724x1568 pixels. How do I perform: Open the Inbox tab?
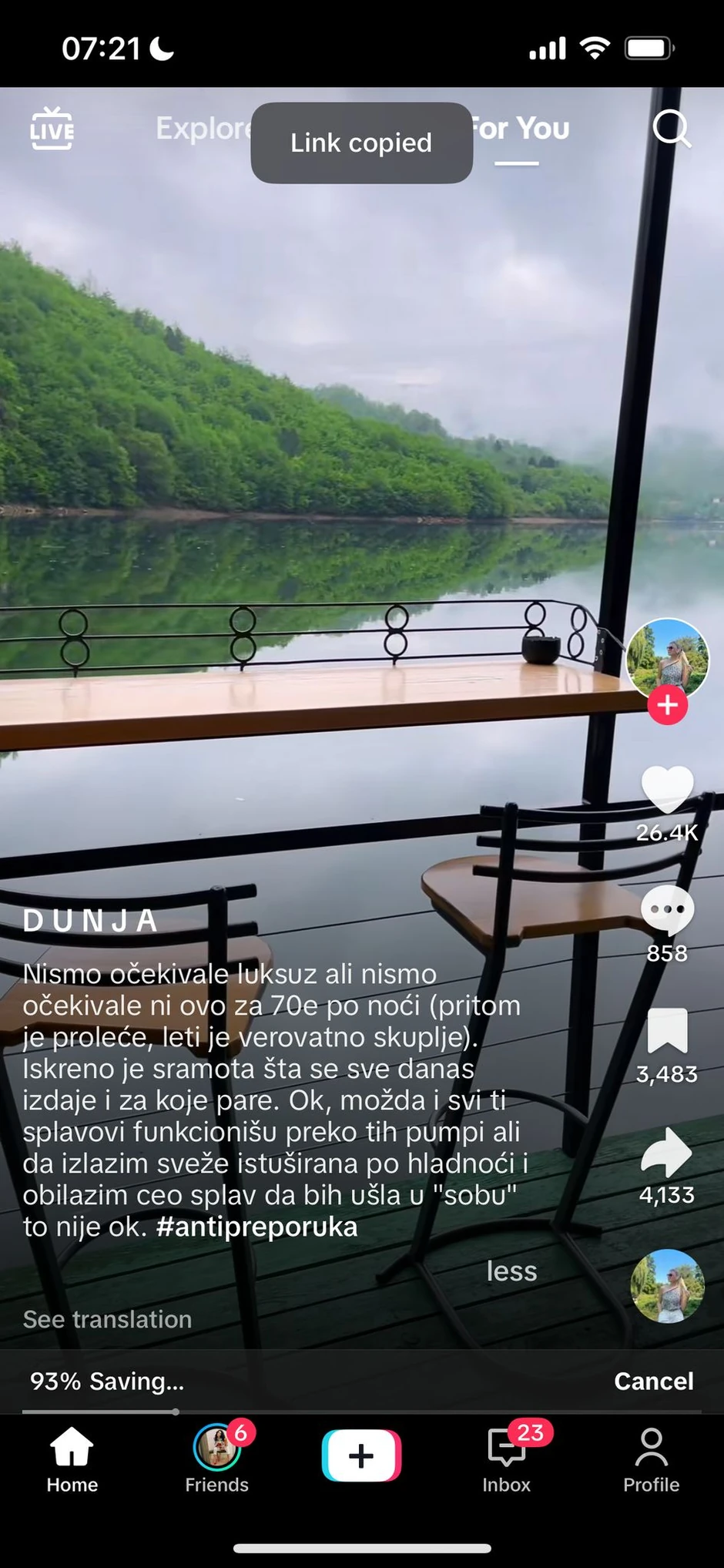(507, 1460)
